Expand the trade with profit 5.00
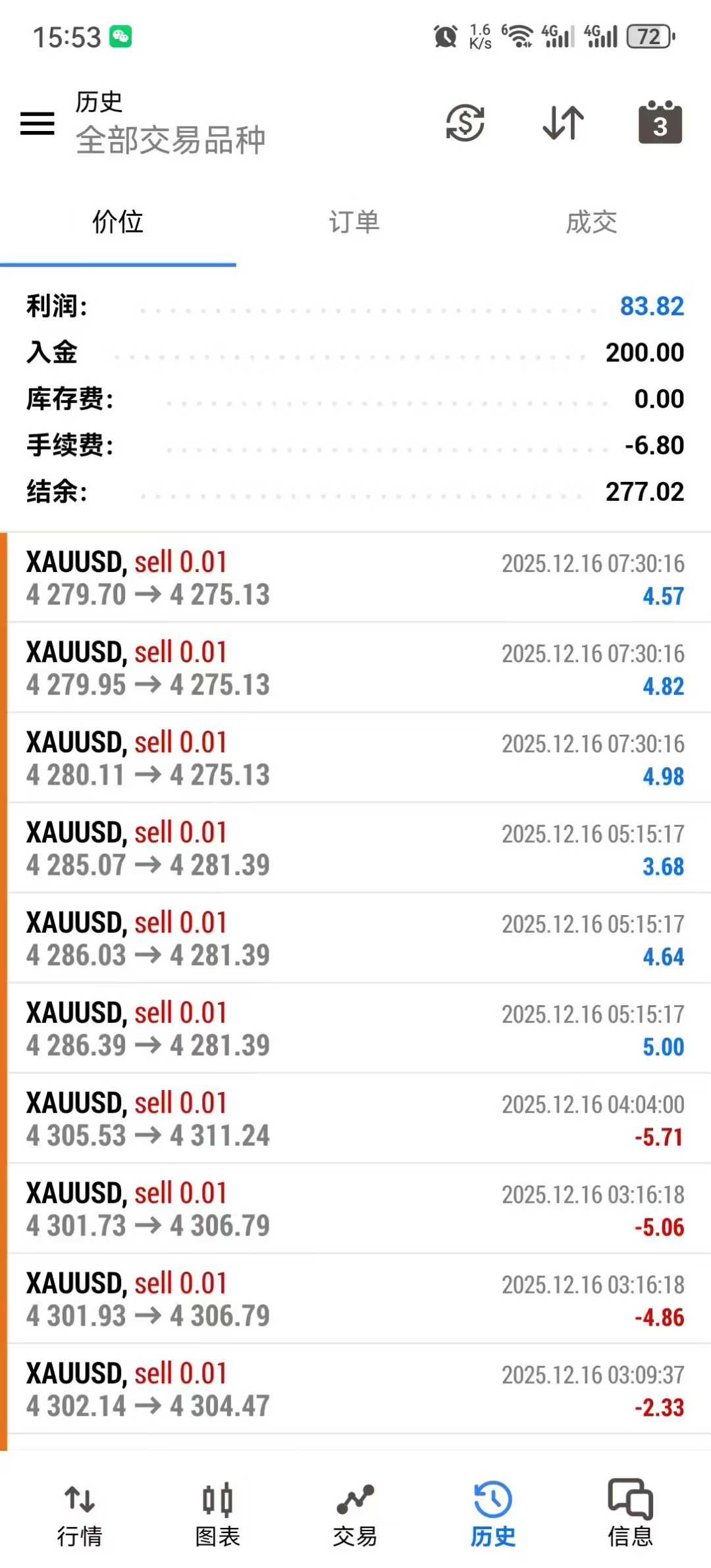Viewport: 711px width, 1568px height. [x=355, y=1030]
